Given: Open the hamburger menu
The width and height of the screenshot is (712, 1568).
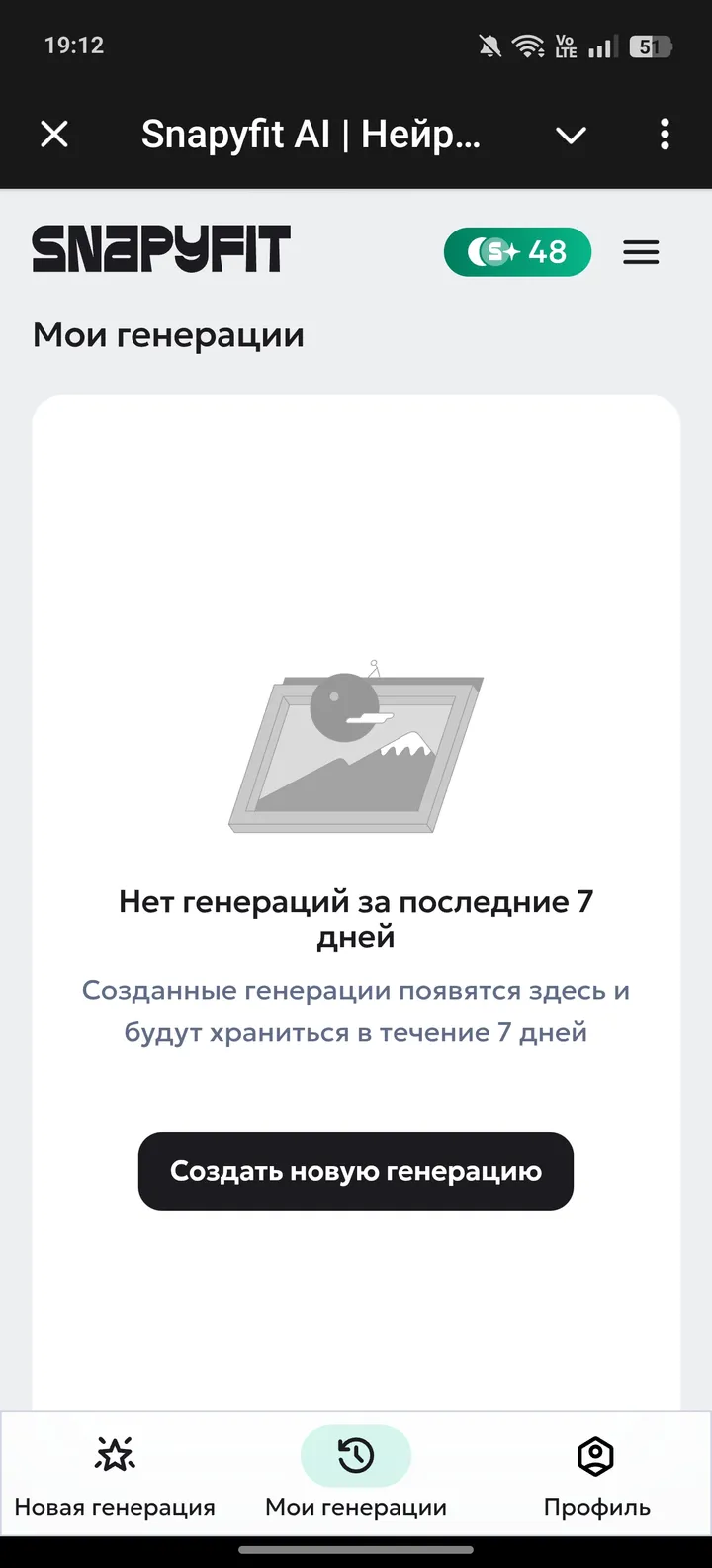Looking at the screenshot, I should point(641,253).
